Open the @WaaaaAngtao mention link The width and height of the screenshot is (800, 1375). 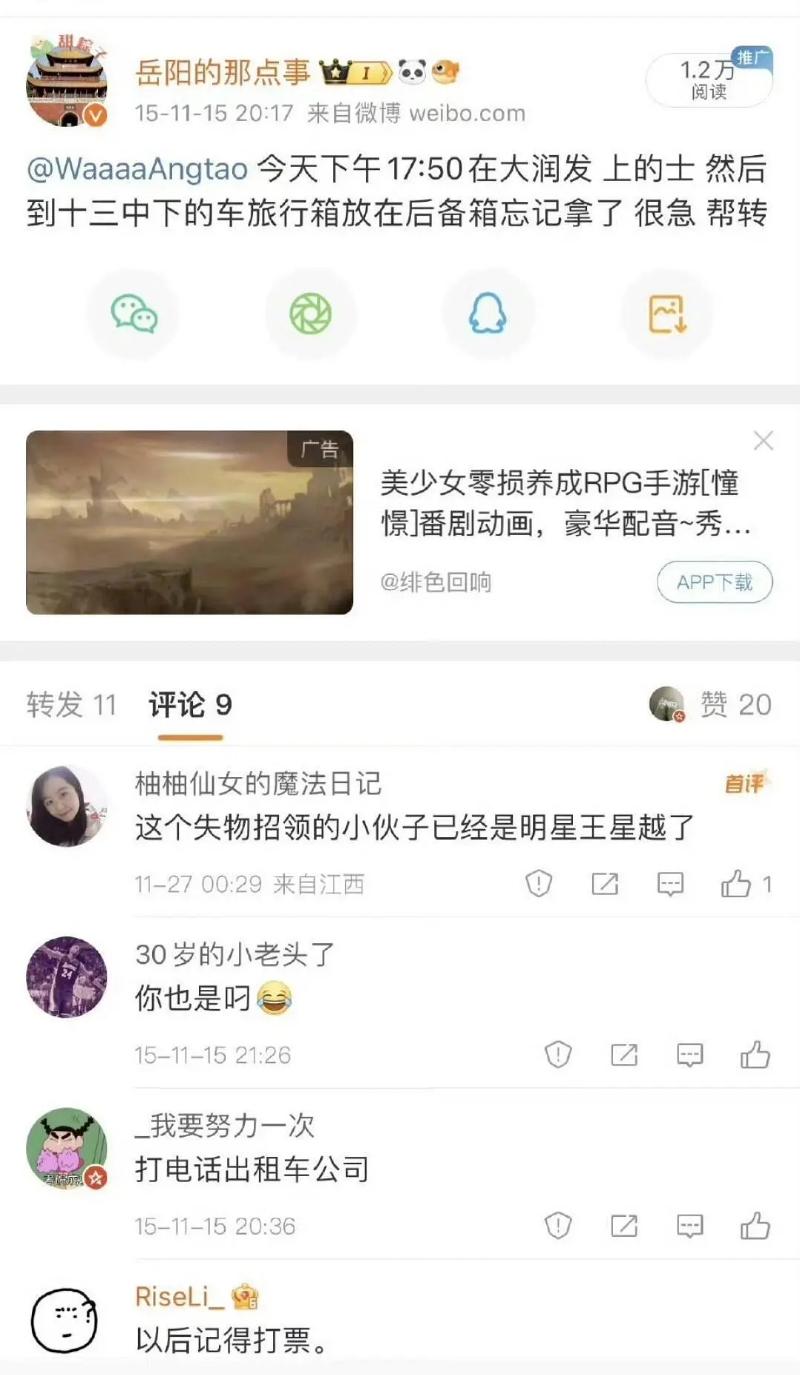click(x=137, y=168)
